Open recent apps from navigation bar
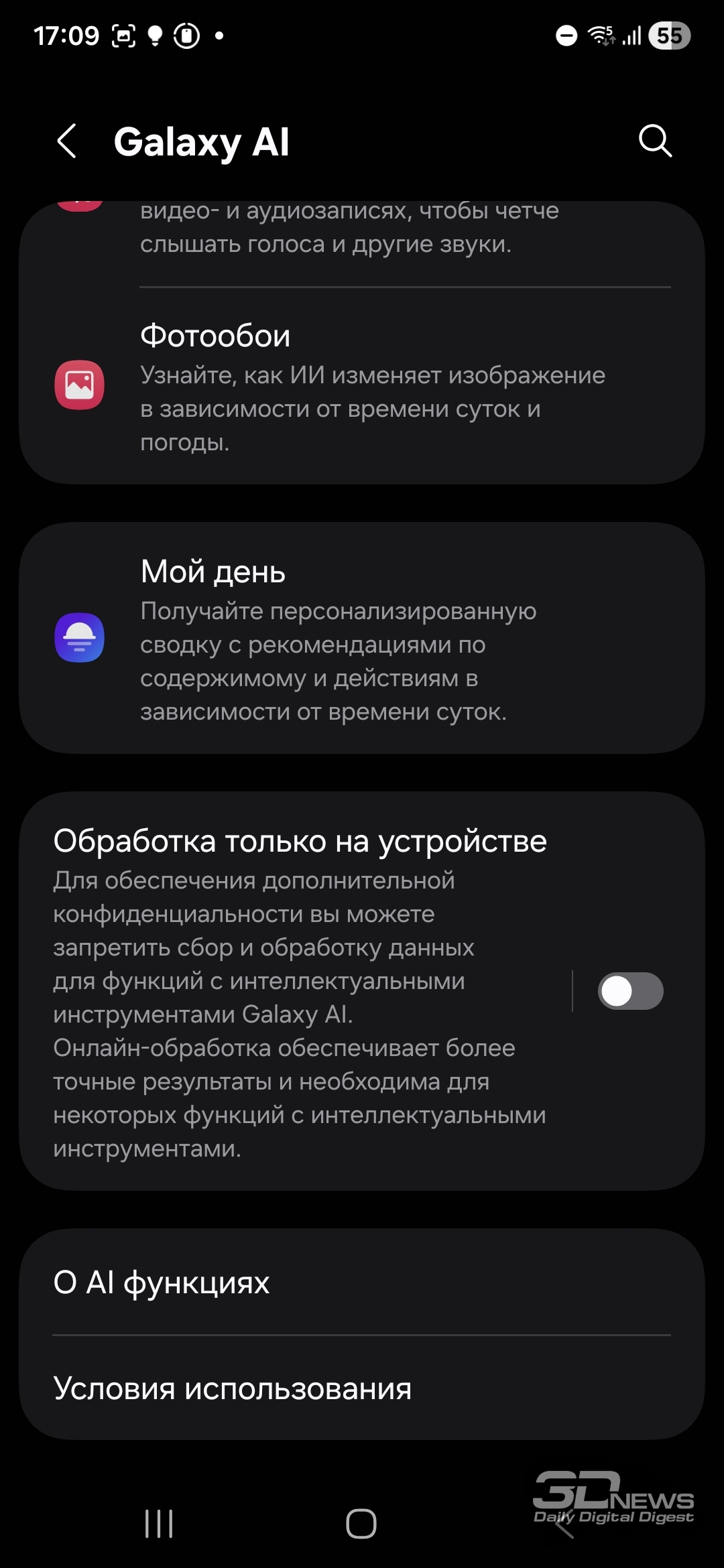Screen dimensions: 724x1568 (x=159, y=1523)
